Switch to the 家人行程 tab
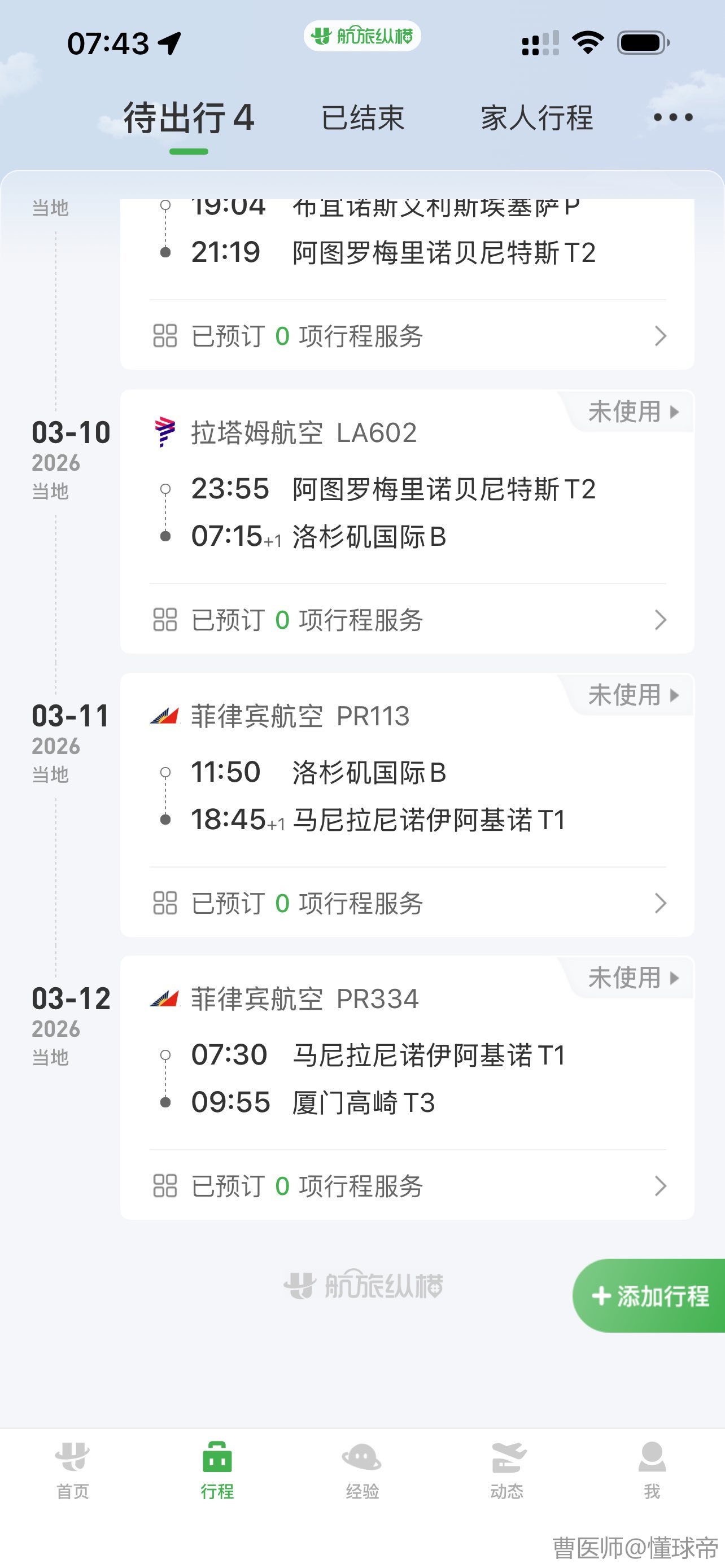This screenshot has width=725, height=1568. [536, 118]
